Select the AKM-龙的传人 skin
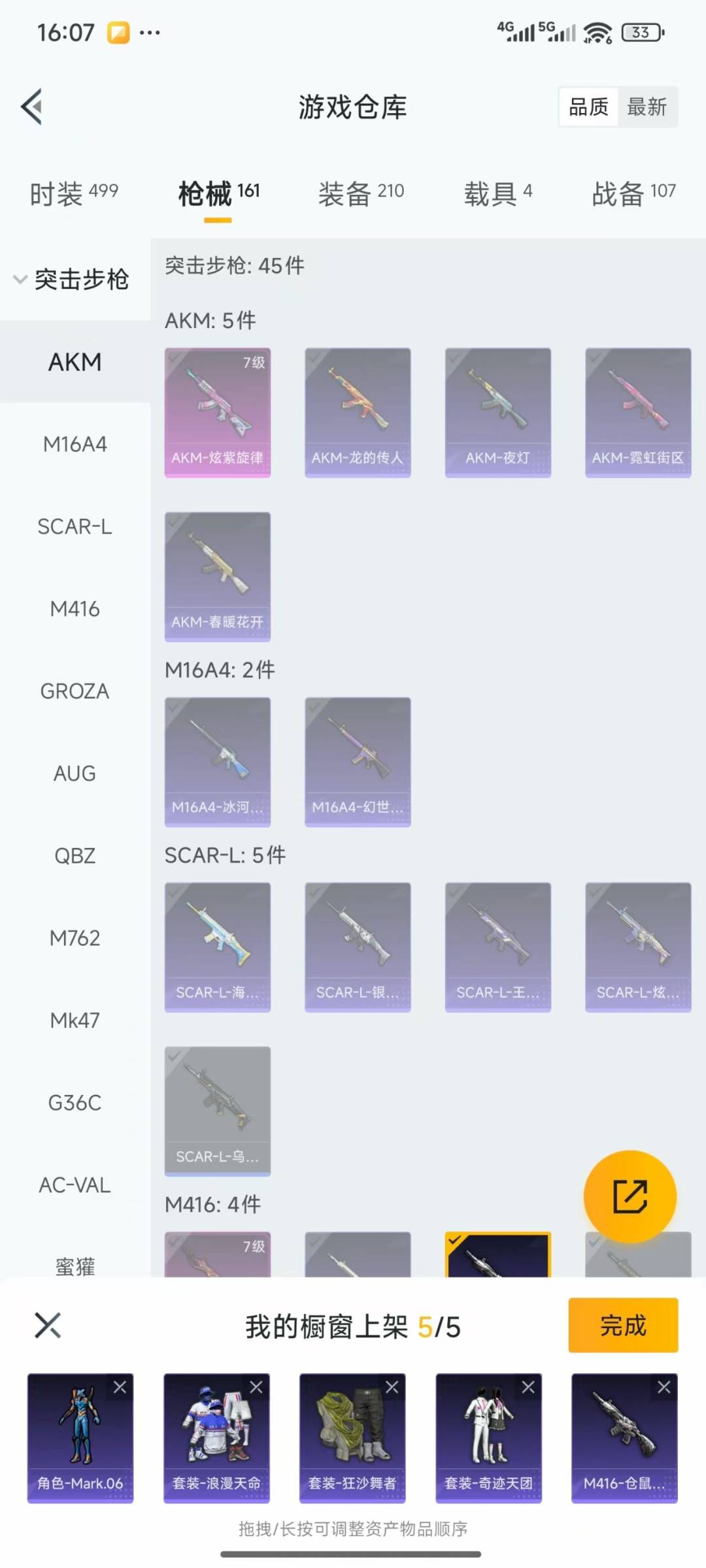The height and width of the screenshot is (1568, 706). pyautogui.click(x=358, y=413)
